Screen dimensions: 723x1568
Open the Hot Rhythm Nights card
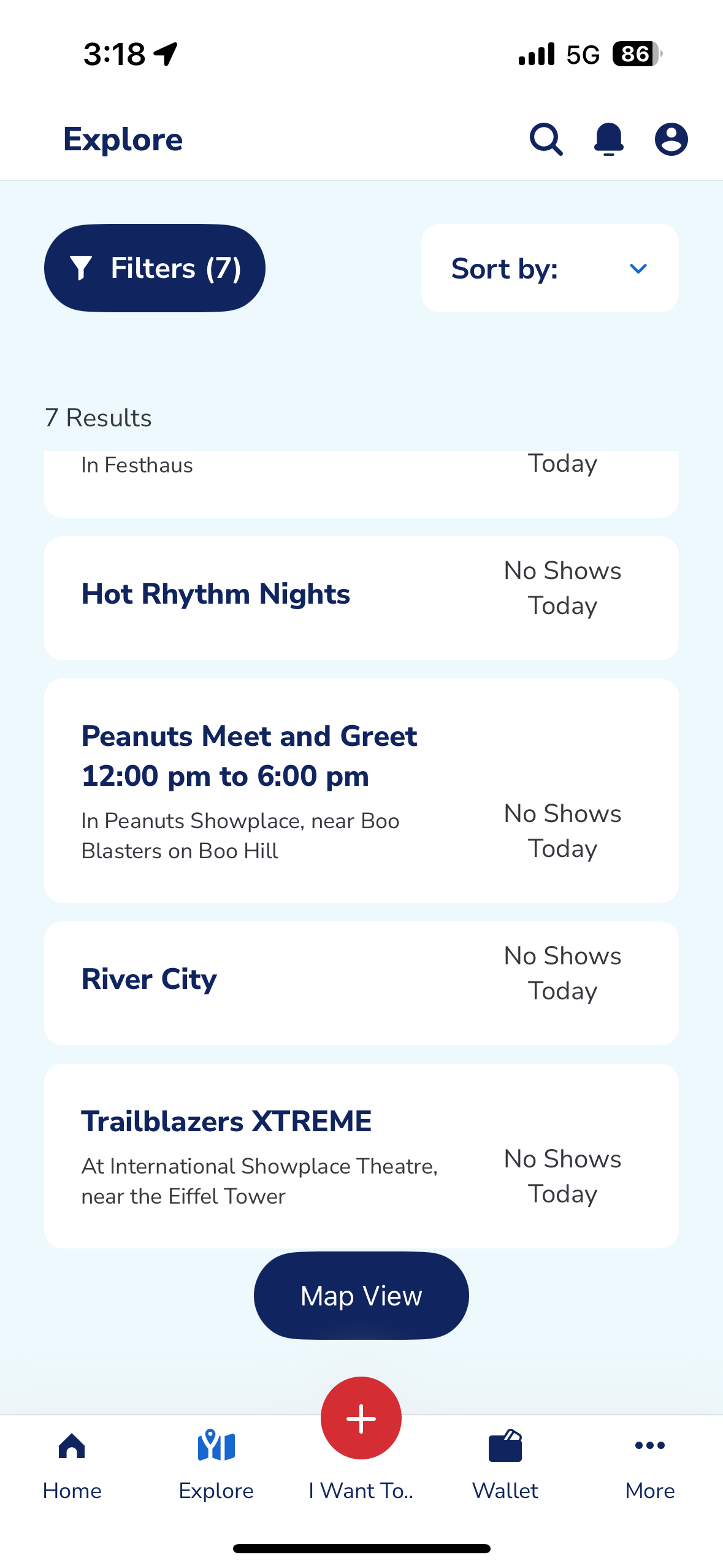coord(361,598)
